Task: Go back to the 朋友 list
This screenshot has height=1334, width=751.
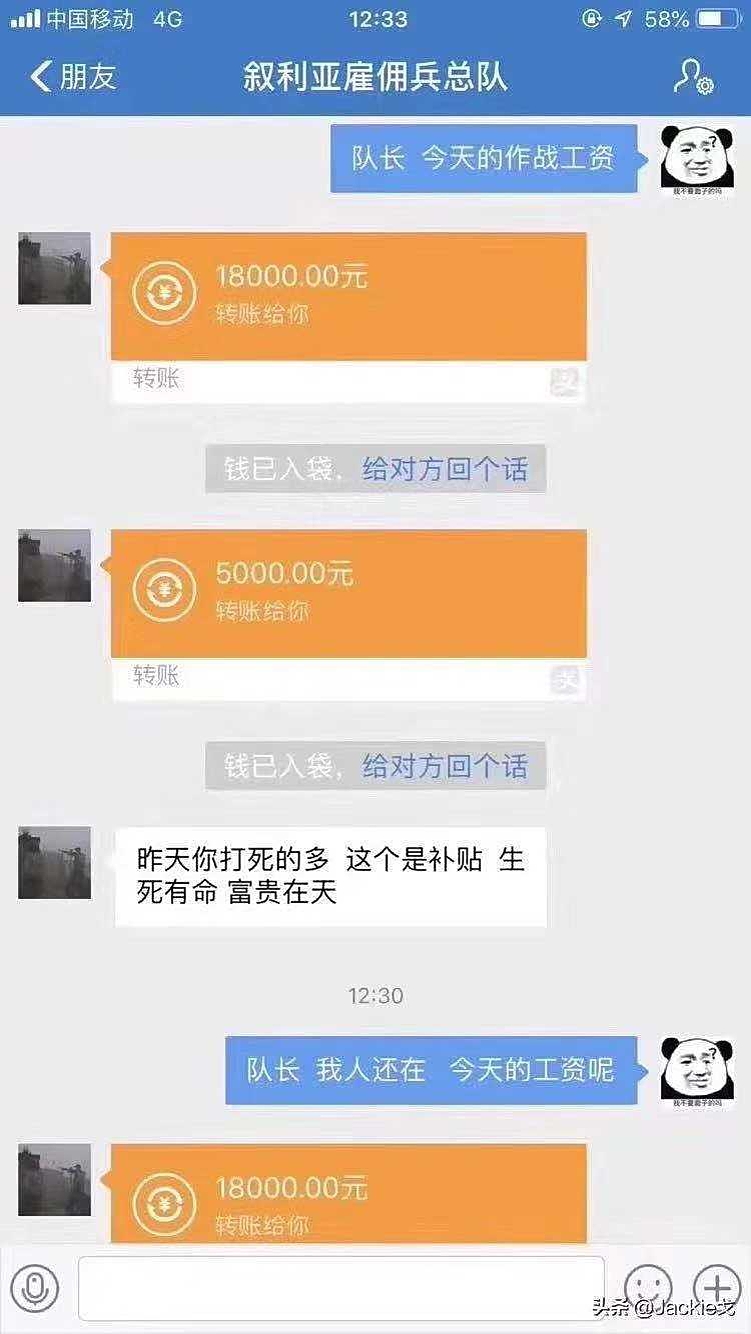Action: [x=74, y=77]
